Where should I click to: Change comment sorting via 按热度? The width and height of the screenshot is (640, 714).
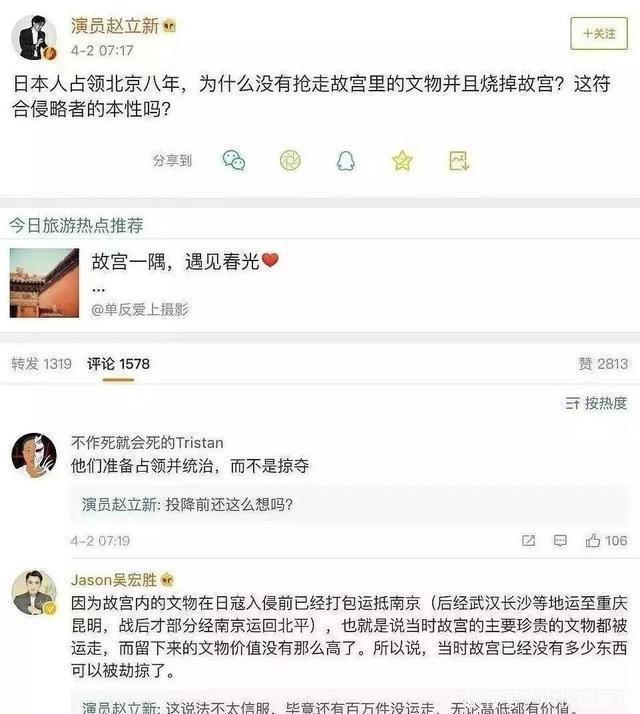pos(596,403)
